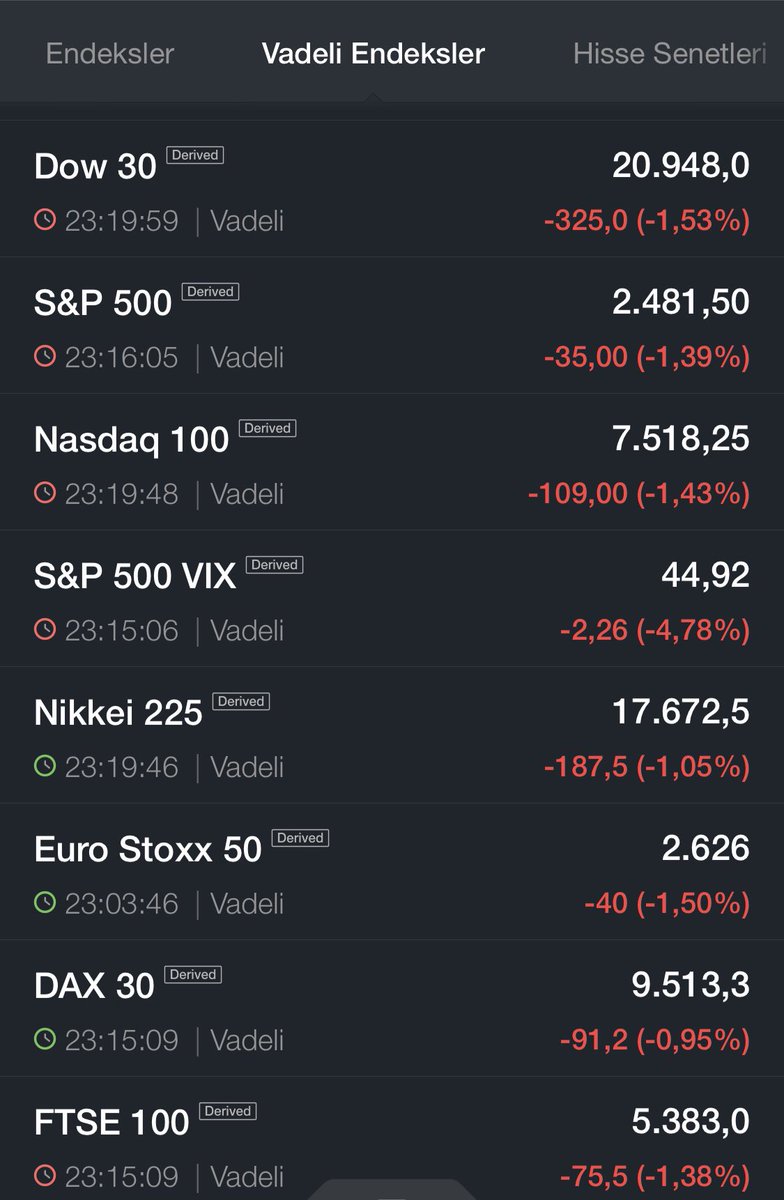Switch to the Endeksler tab
Viewport: 784px width, 1200px height.
(x=110, y=53)
